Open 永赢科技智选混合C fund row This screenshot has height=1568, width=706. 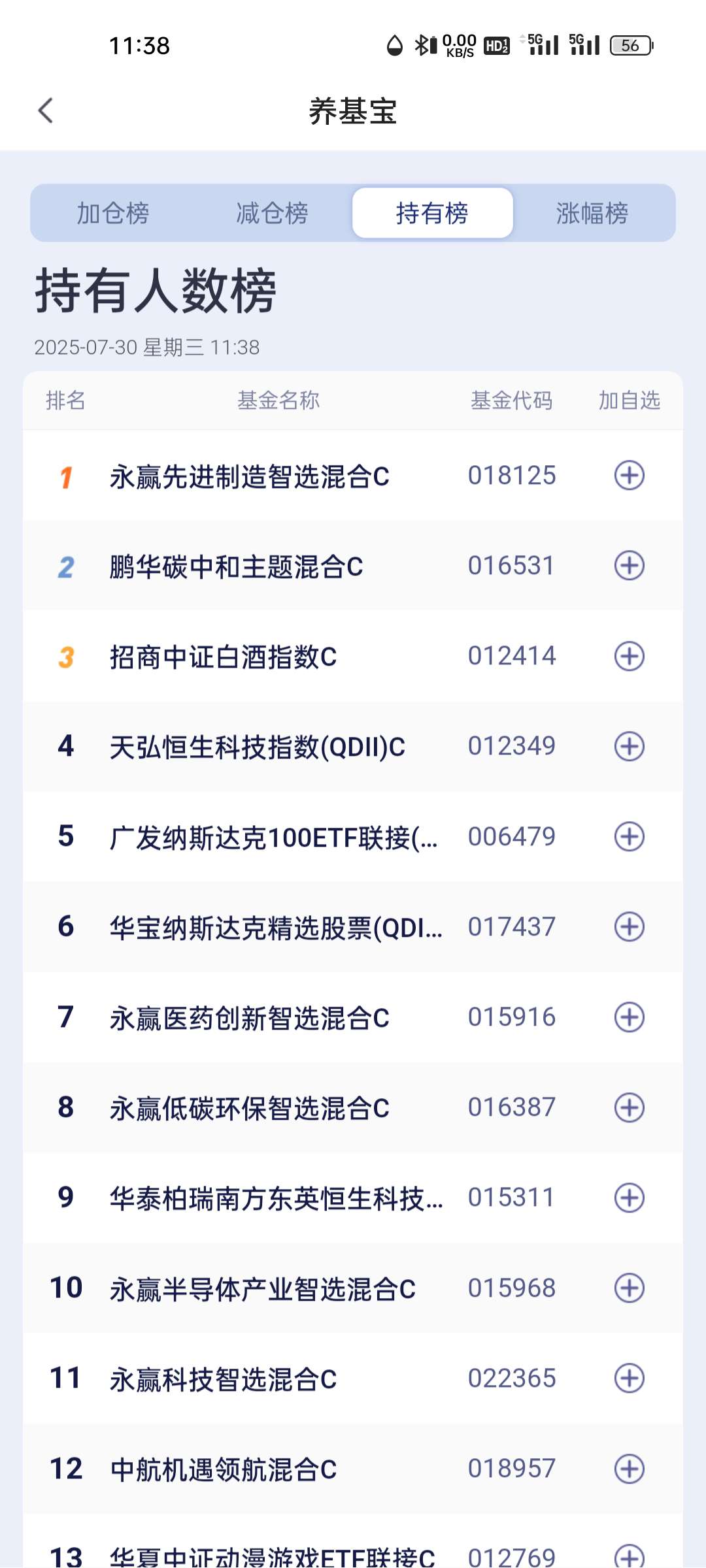pyautogui.click(x=353, y=1379)
